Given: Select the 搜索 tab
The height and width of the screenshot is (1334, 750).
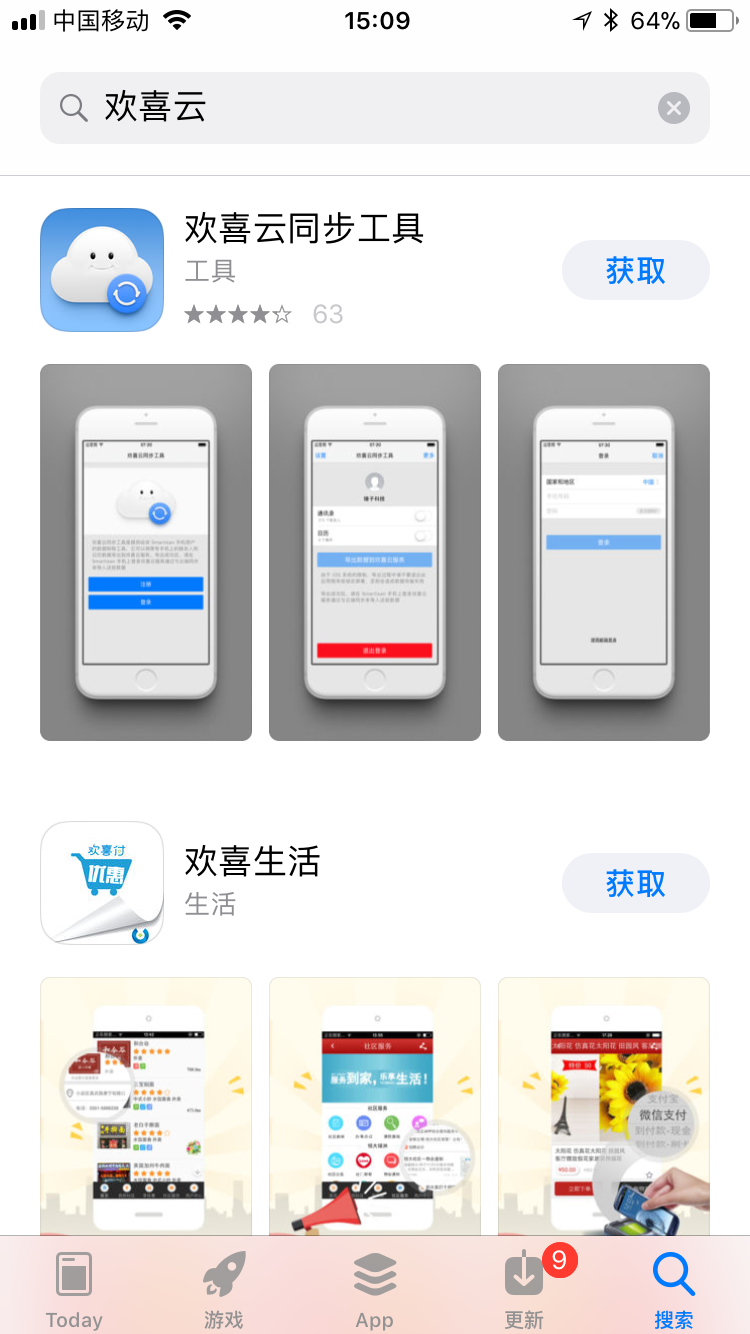Looking at the screenshot, I should [x=674, y=1290].
